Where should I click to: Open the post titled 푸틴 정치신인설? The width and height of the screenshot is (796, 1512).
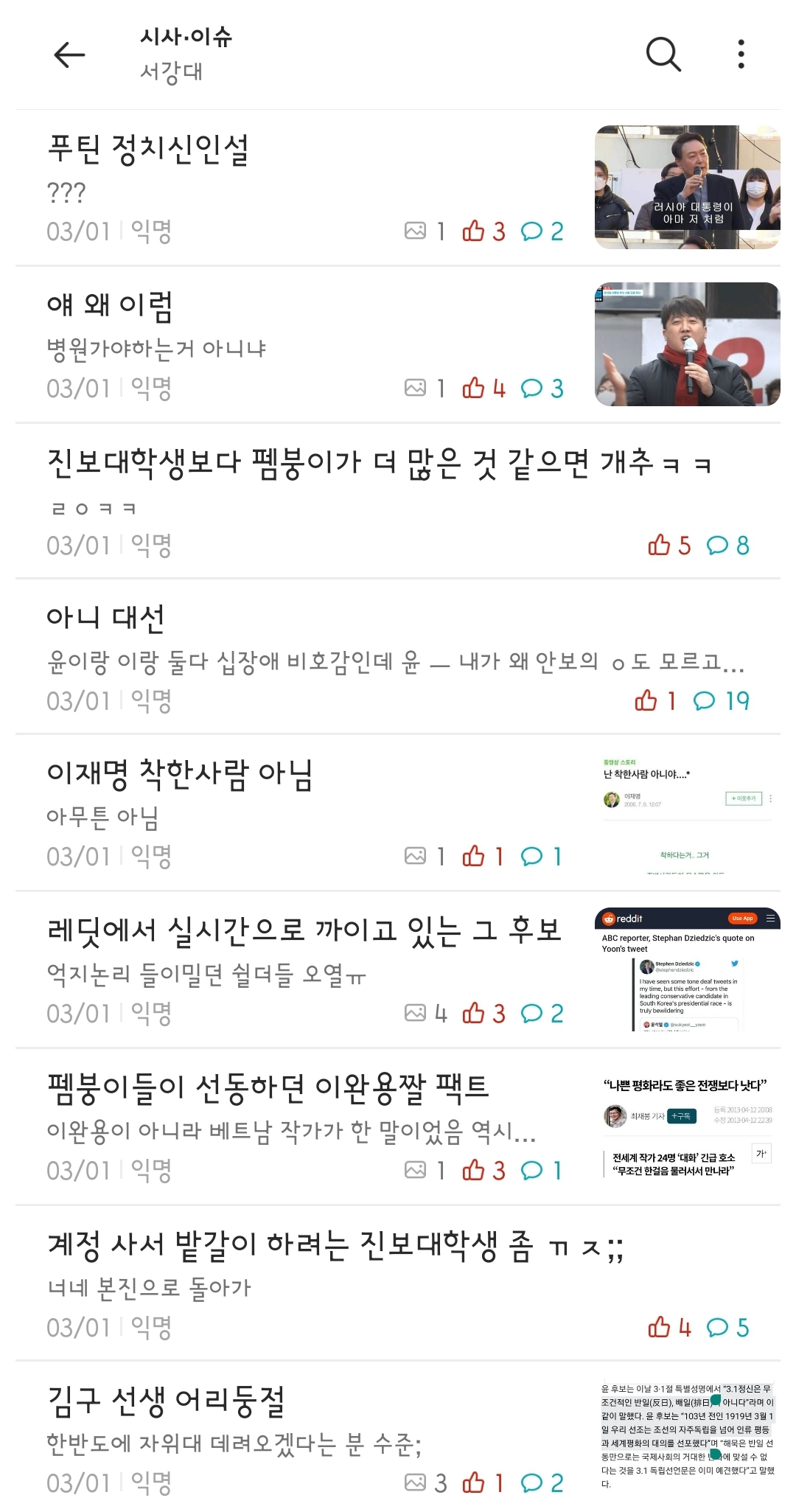pos(398,188)
